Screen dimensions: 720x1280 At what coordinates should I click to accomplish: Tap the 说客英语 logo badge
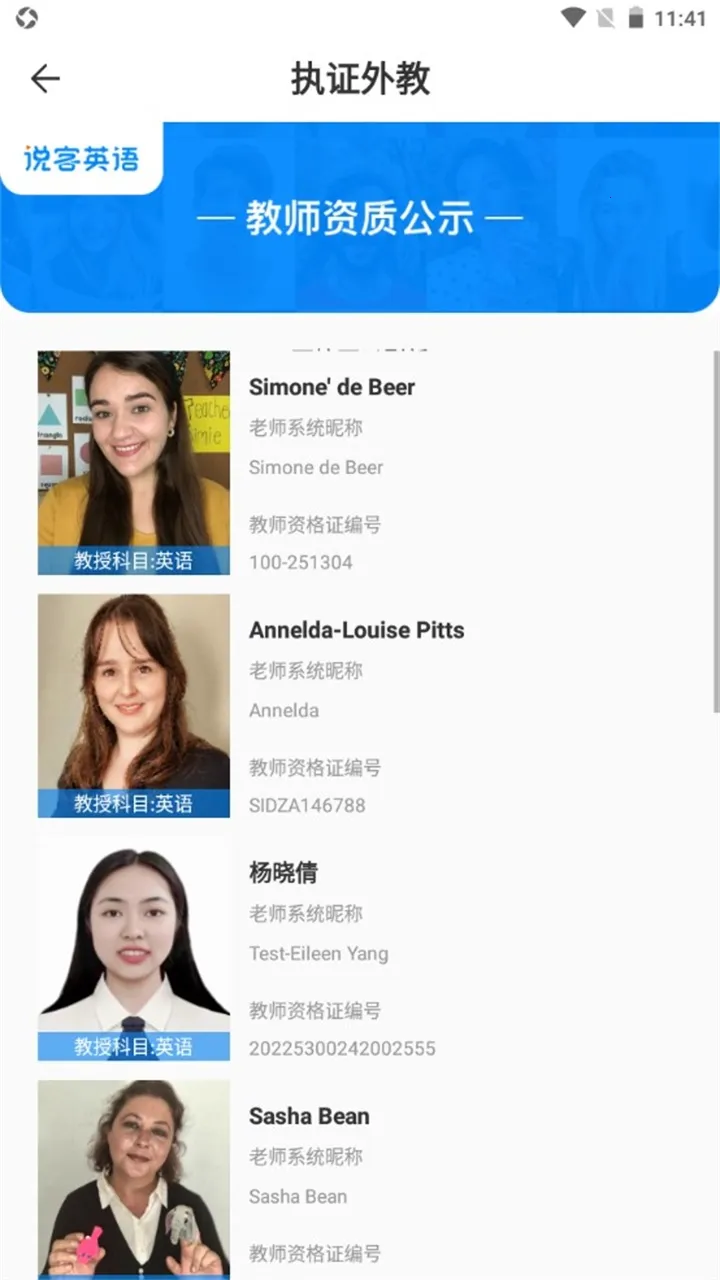click(x=82, y=158)
